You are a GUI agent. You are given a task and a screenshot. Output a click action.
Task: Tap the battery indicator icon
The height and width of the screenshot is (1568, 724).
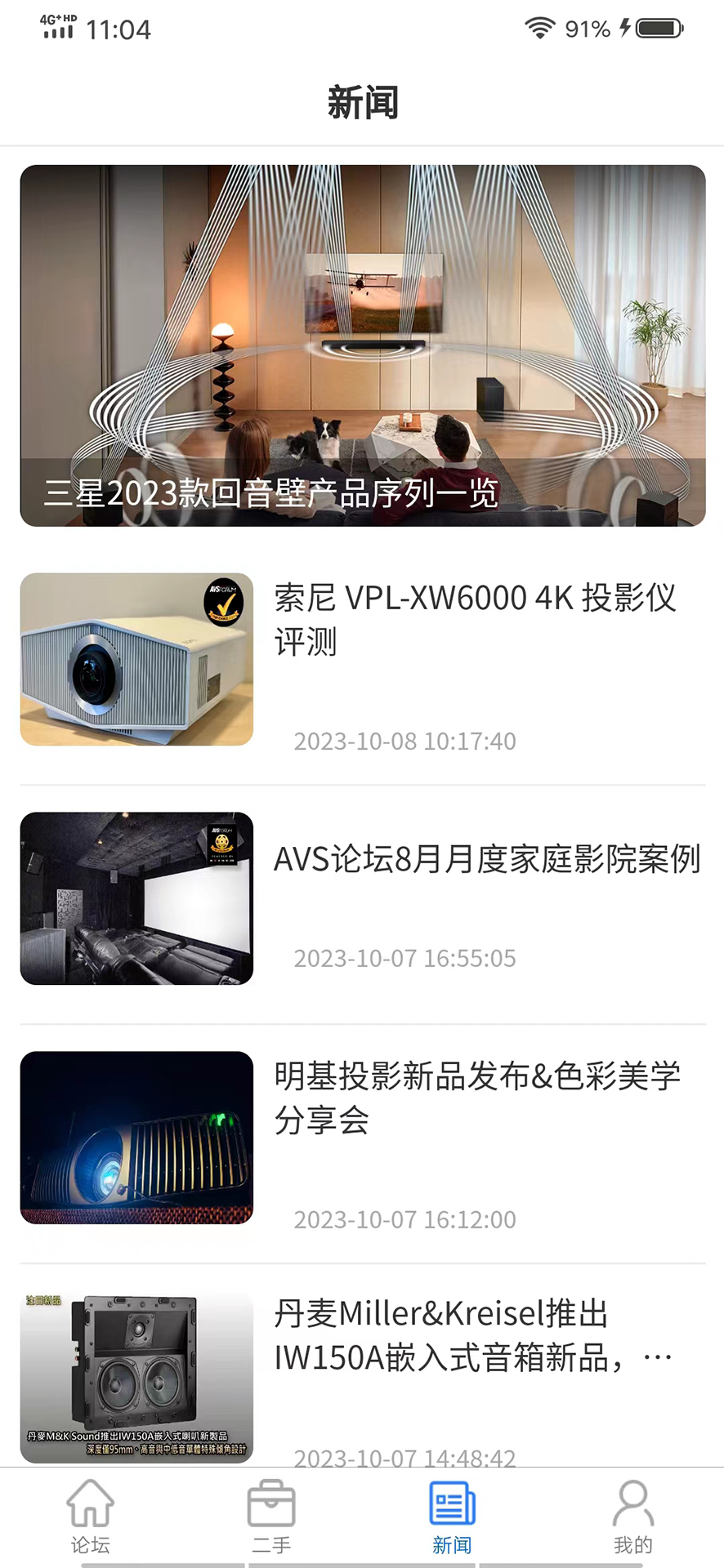[x=659, y=27]
